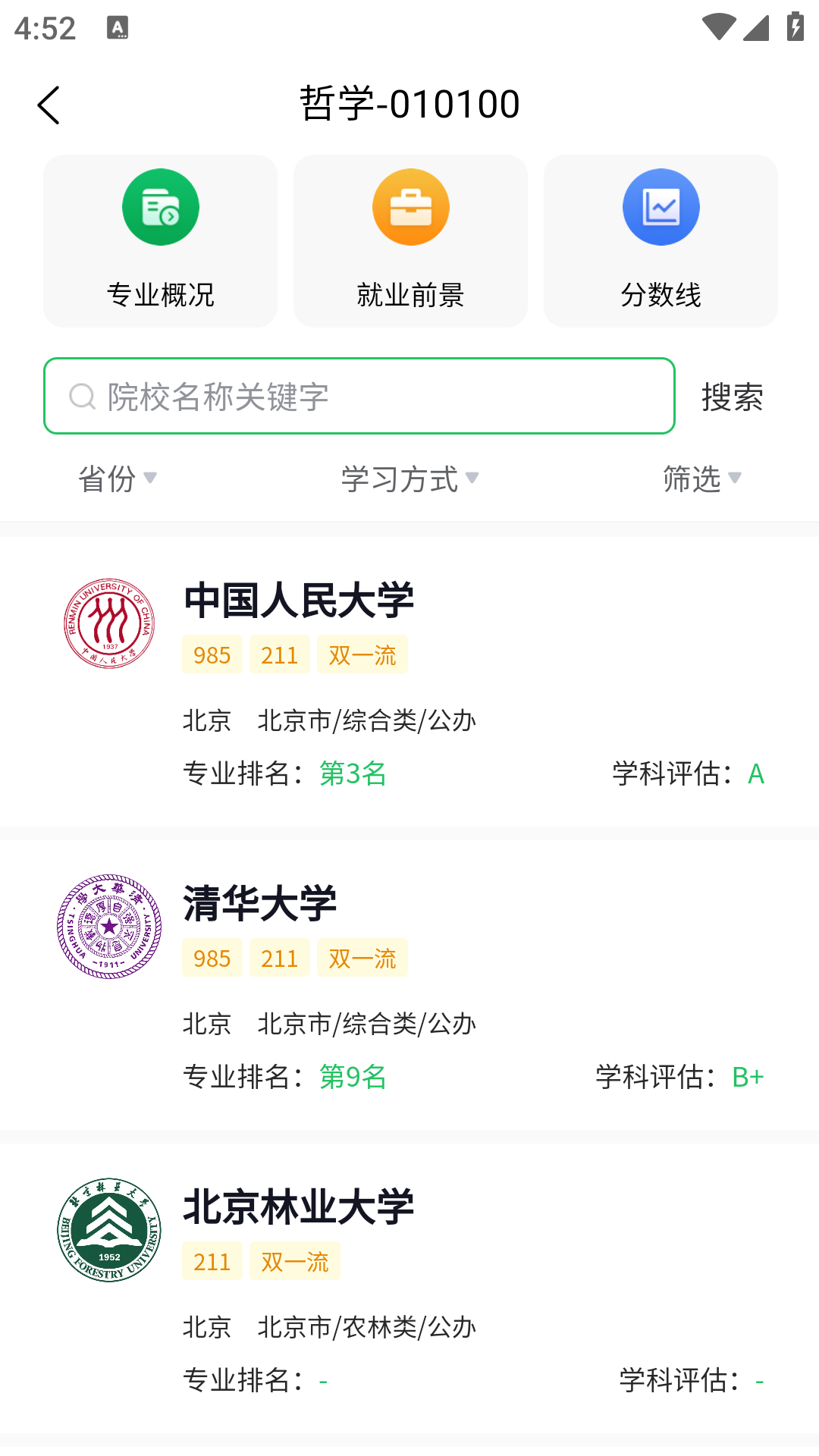Click the 清华大学 university emblem
This screenshot has width=819, height=1456.
coord(108,927)
